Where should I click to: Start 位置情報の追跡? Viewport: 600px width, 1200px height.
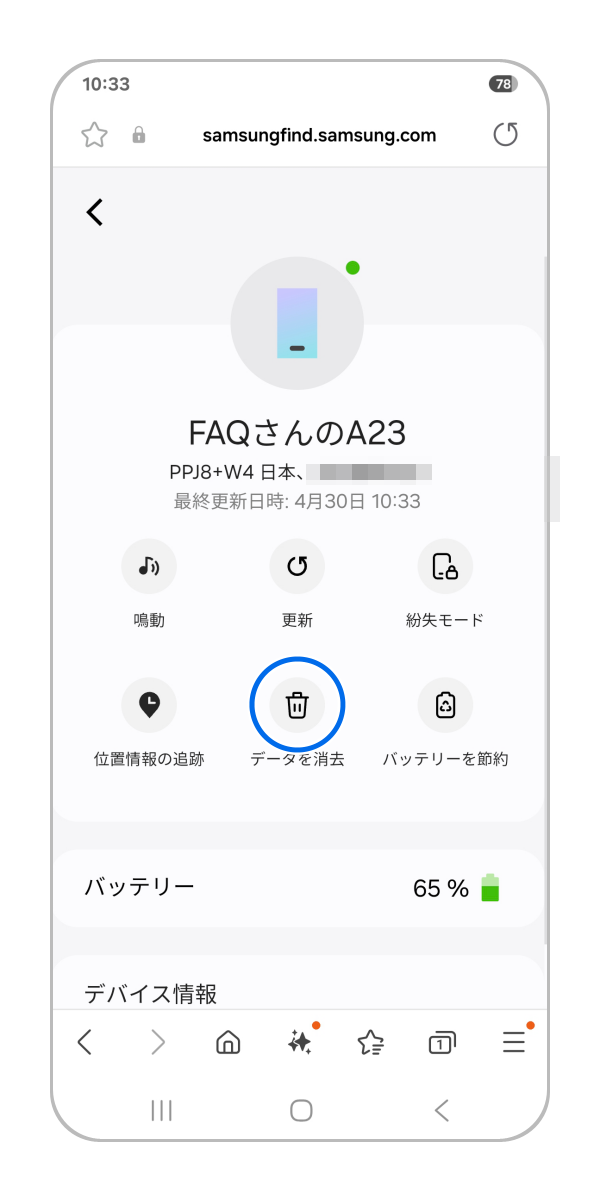point(149,705)
